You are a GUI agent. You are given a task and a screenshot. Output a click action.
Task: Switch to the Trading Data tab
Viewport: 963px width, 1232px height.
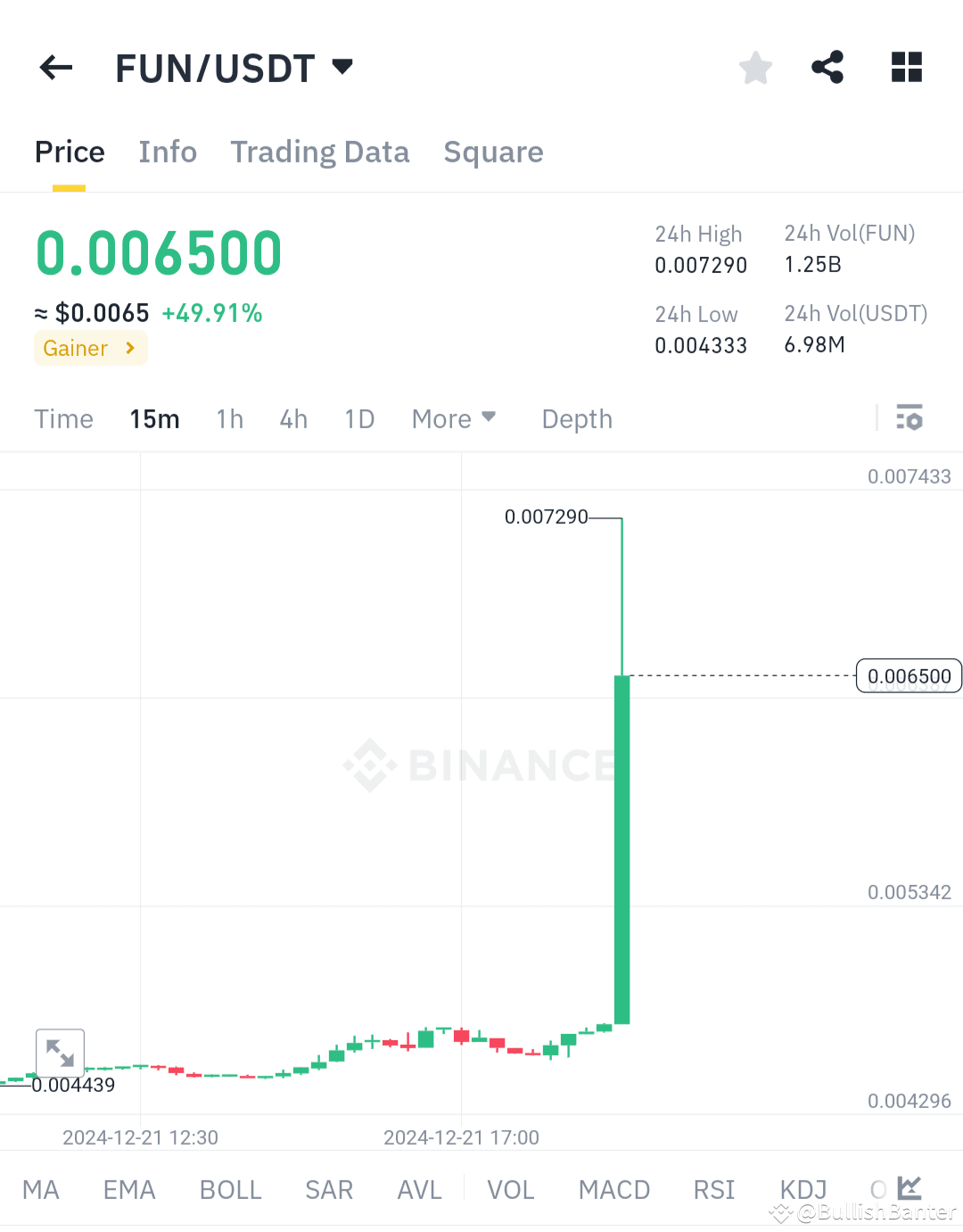pos(320,152)
